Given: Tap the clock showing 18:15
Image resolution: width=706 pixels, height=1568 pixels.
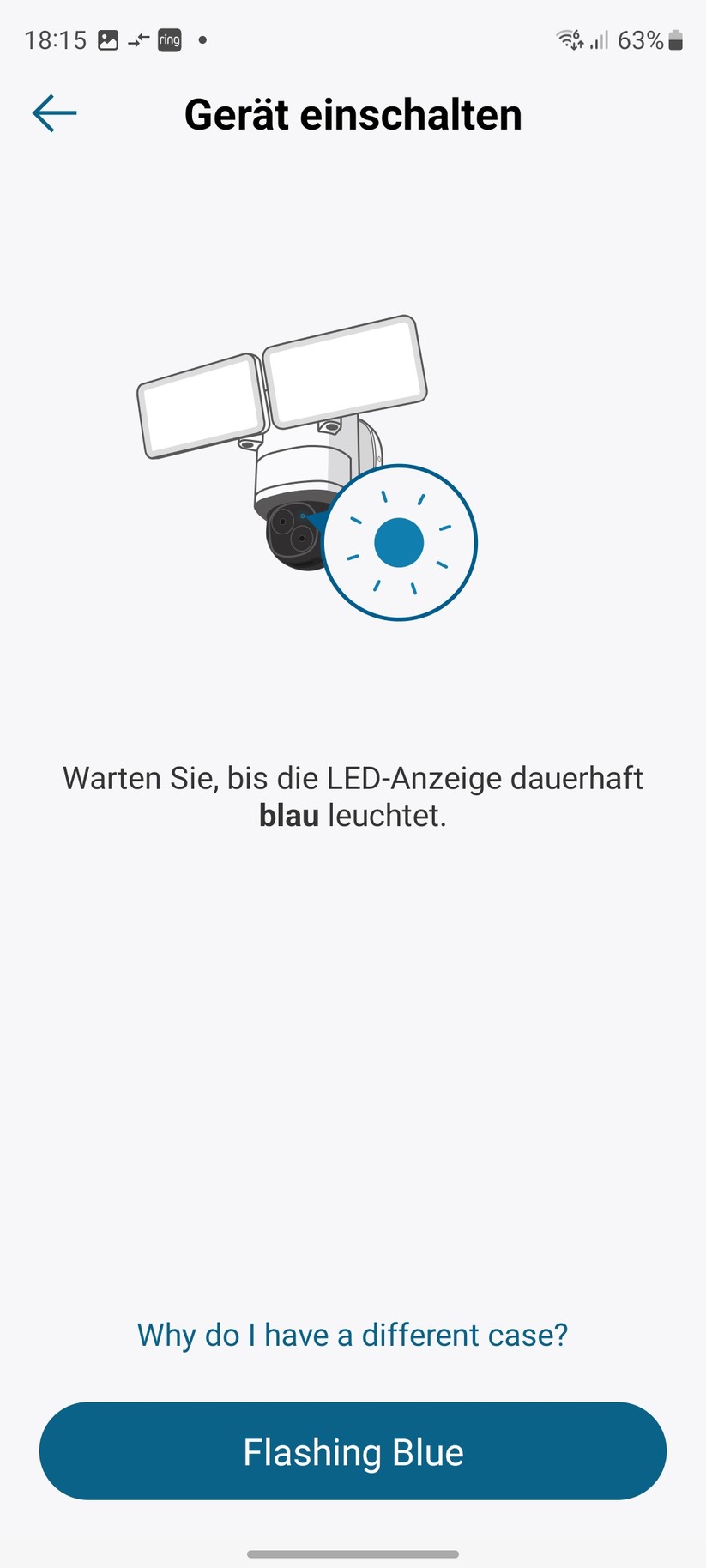Looking at the screenshot, I should 57,39.
